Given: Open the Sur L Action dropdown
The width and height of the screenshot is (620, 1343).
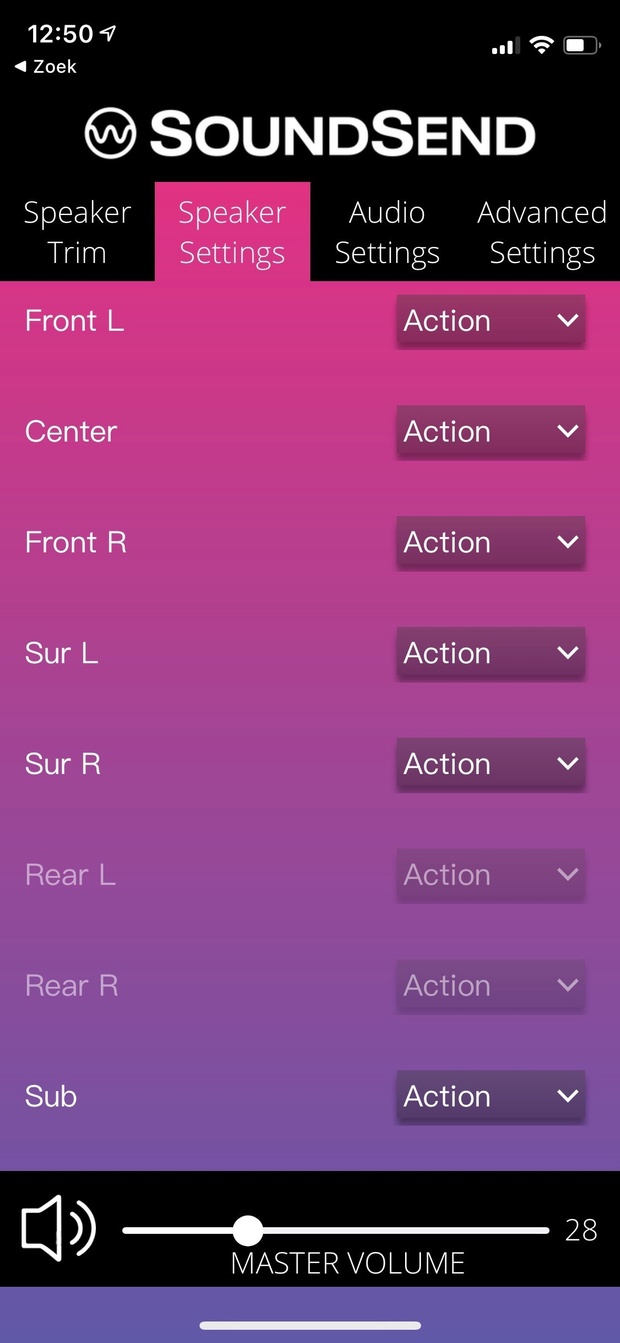Looking at the screenshot, I should (490, 654).
